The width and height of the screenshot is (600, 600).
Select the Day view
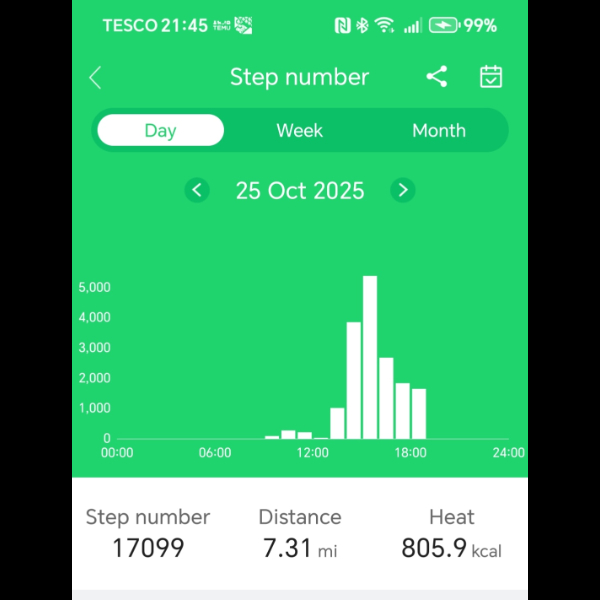[160, 130]
